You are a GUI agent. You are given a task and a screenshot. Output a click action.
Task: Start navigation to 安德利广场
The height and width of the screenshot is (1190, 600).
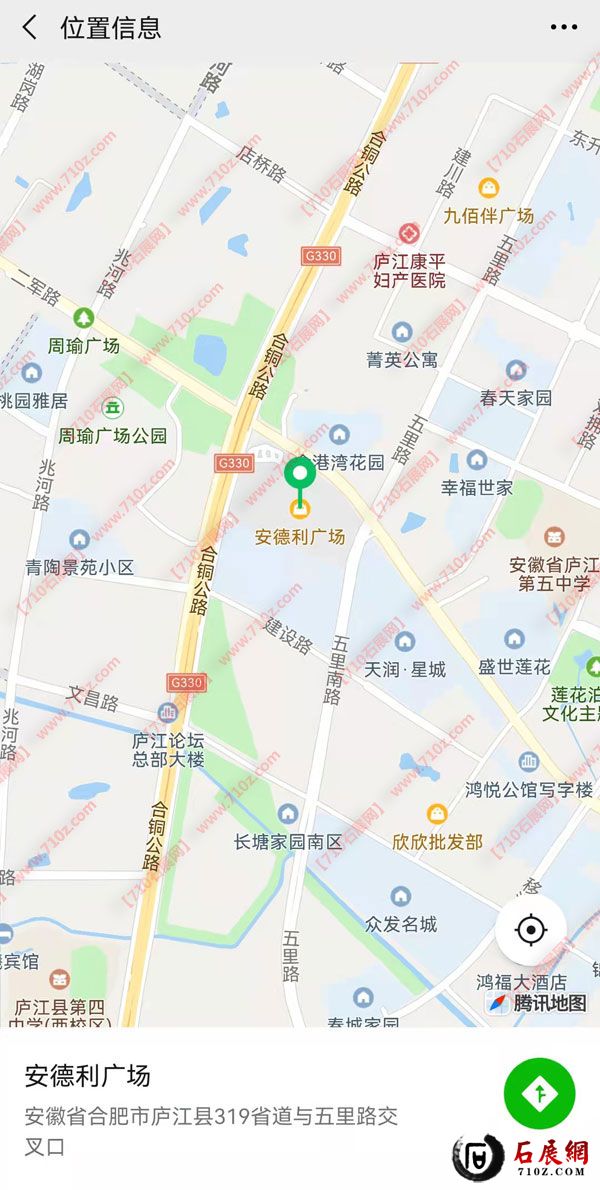[539, 1093]
